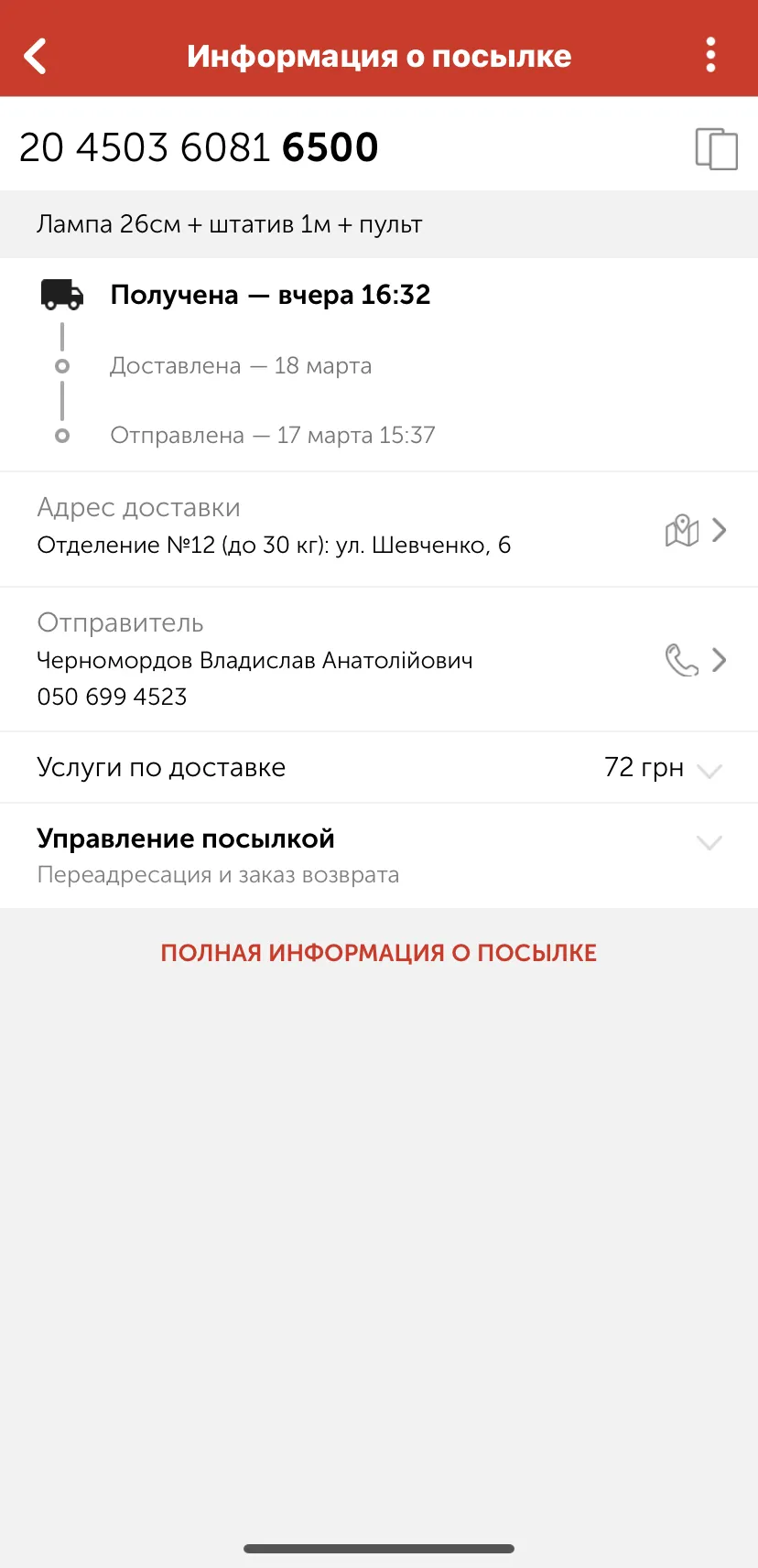Expand Управление посылкой section

coord(379,856)
